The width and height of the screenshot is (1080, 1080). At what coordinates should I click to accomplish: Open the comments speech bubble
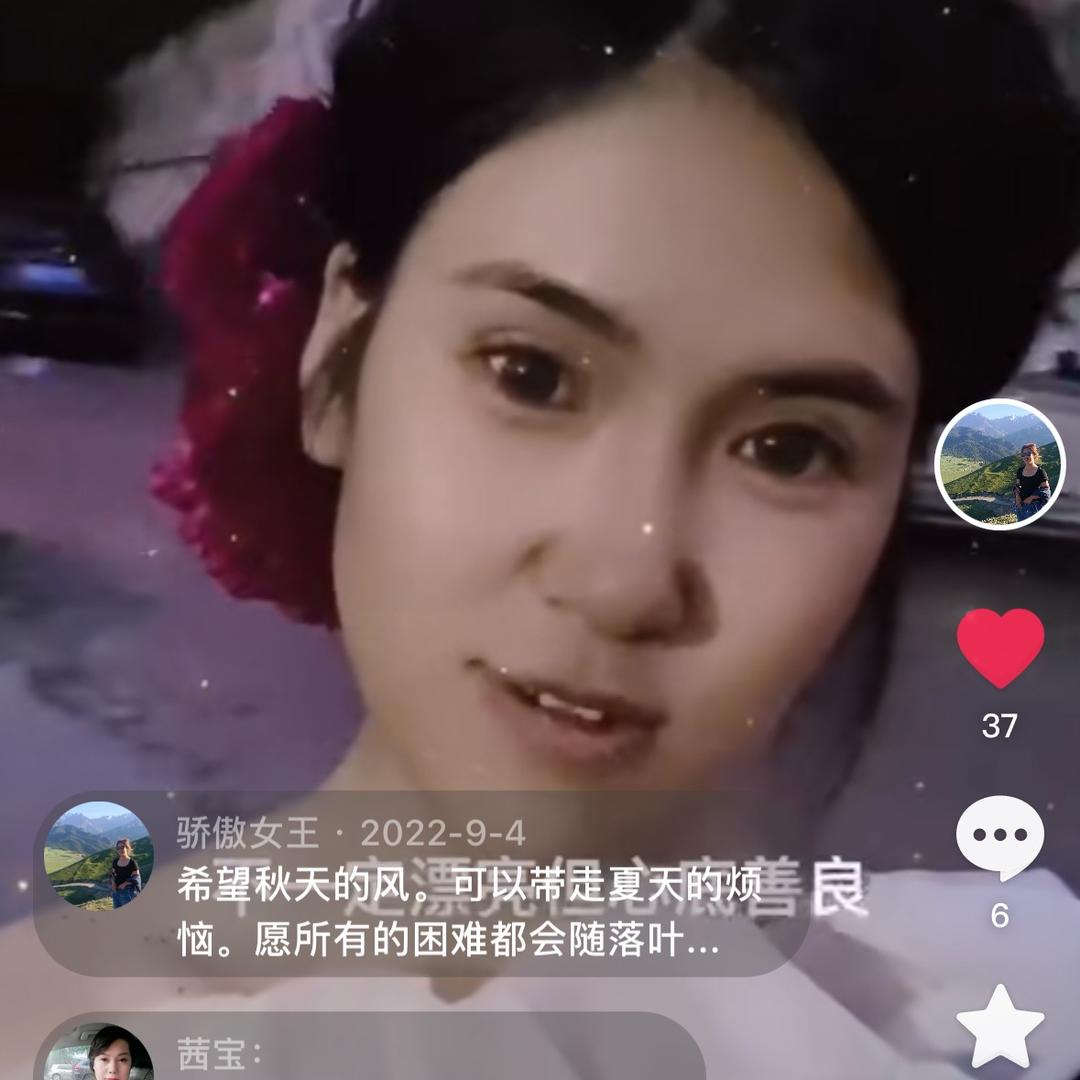1000,838
